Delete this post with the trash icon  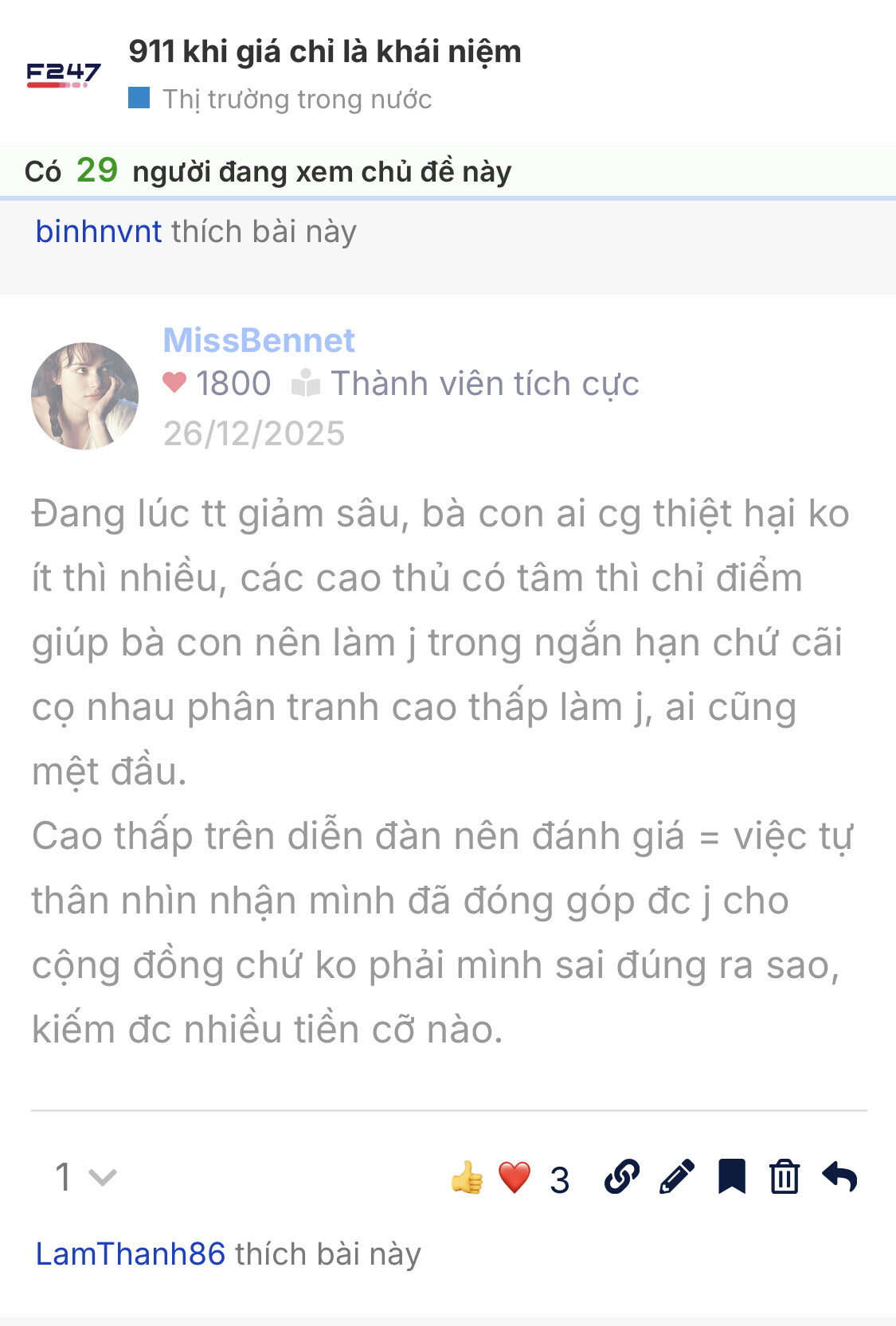coord(784,1176)
